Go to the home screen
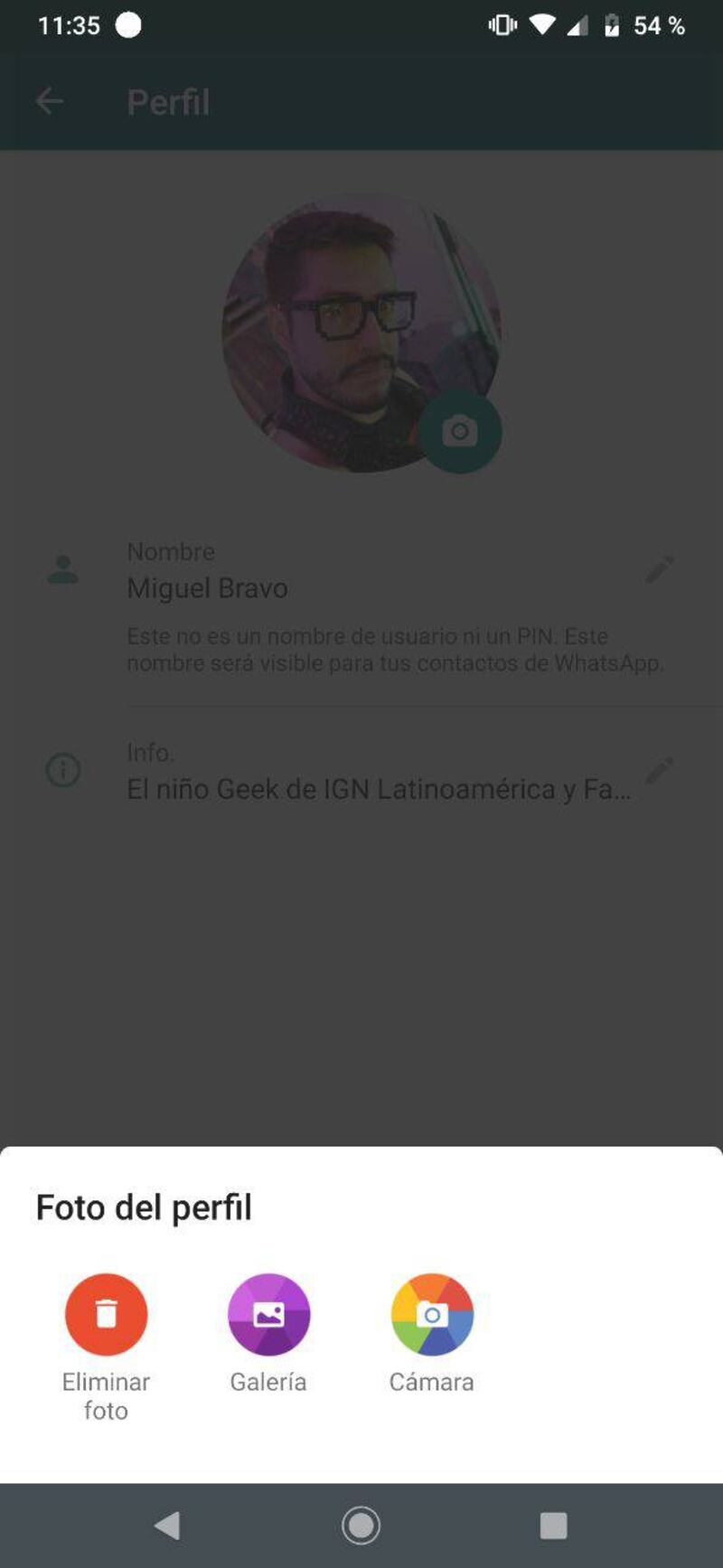The width and height of the screenshot is (723, 1568). click(x=361, y=1526)
